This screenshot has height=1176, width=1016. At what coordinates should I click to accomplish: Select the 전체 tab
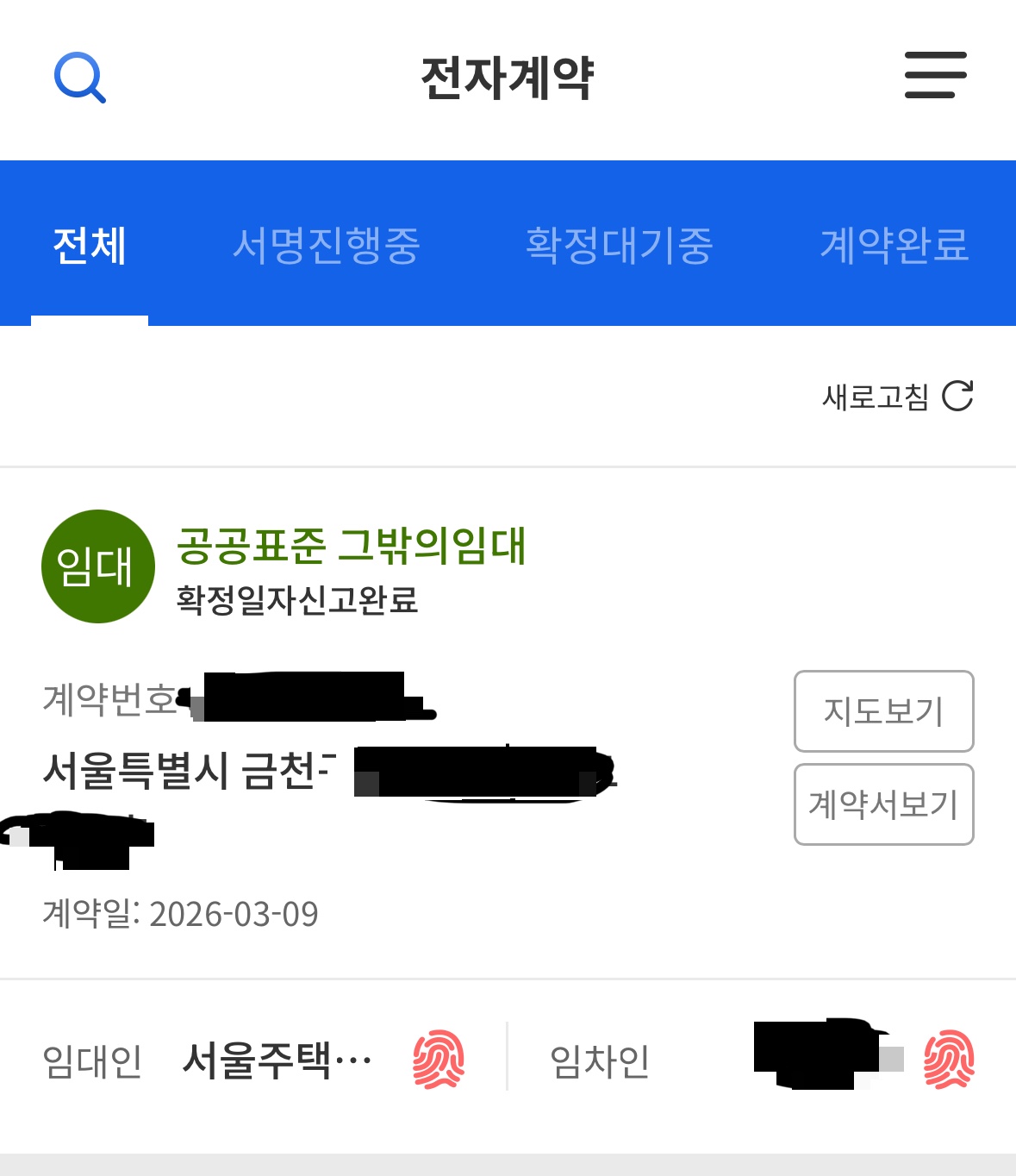pos(89,246)
